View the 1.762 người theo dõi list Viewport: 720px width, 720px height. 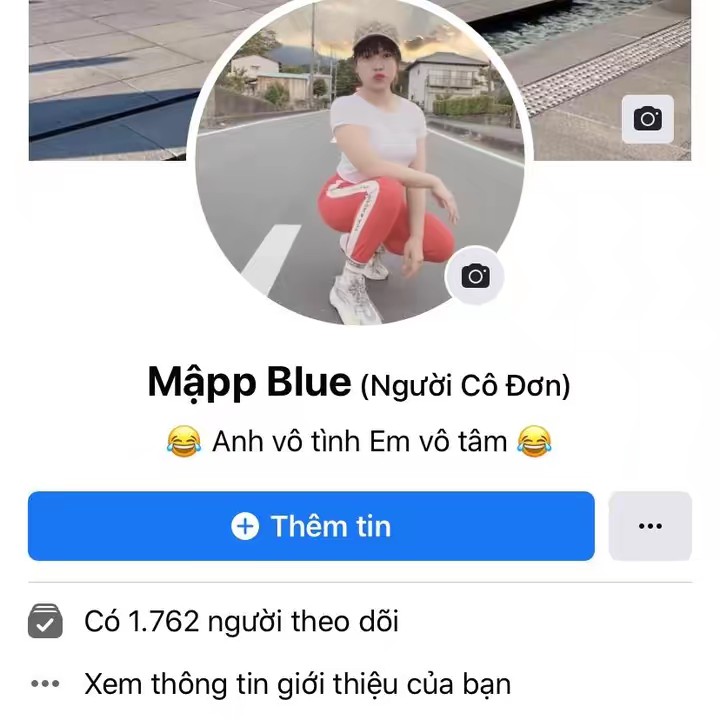241,621
